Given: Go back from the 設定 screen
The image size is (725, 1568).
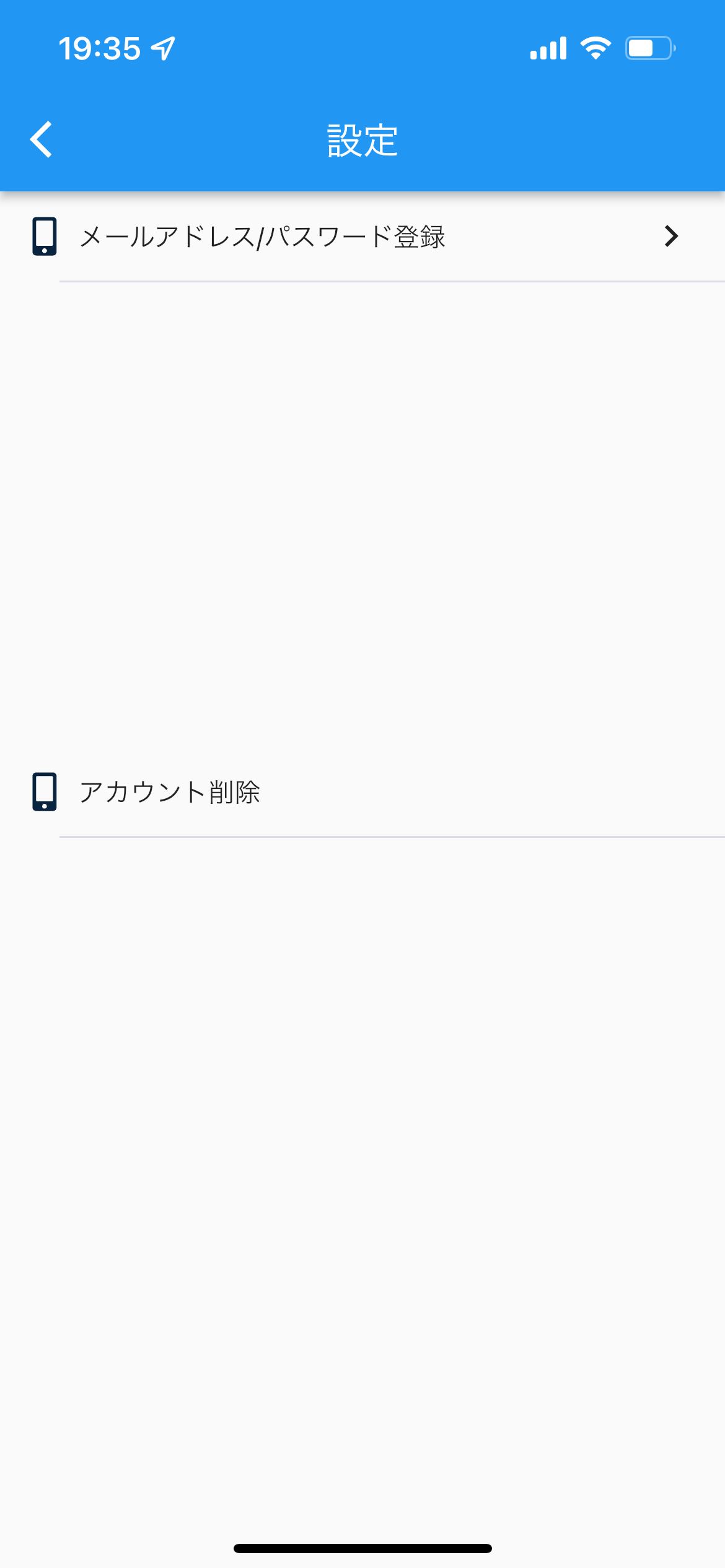Looking at the screenshot, I should [x=41, y=140].
